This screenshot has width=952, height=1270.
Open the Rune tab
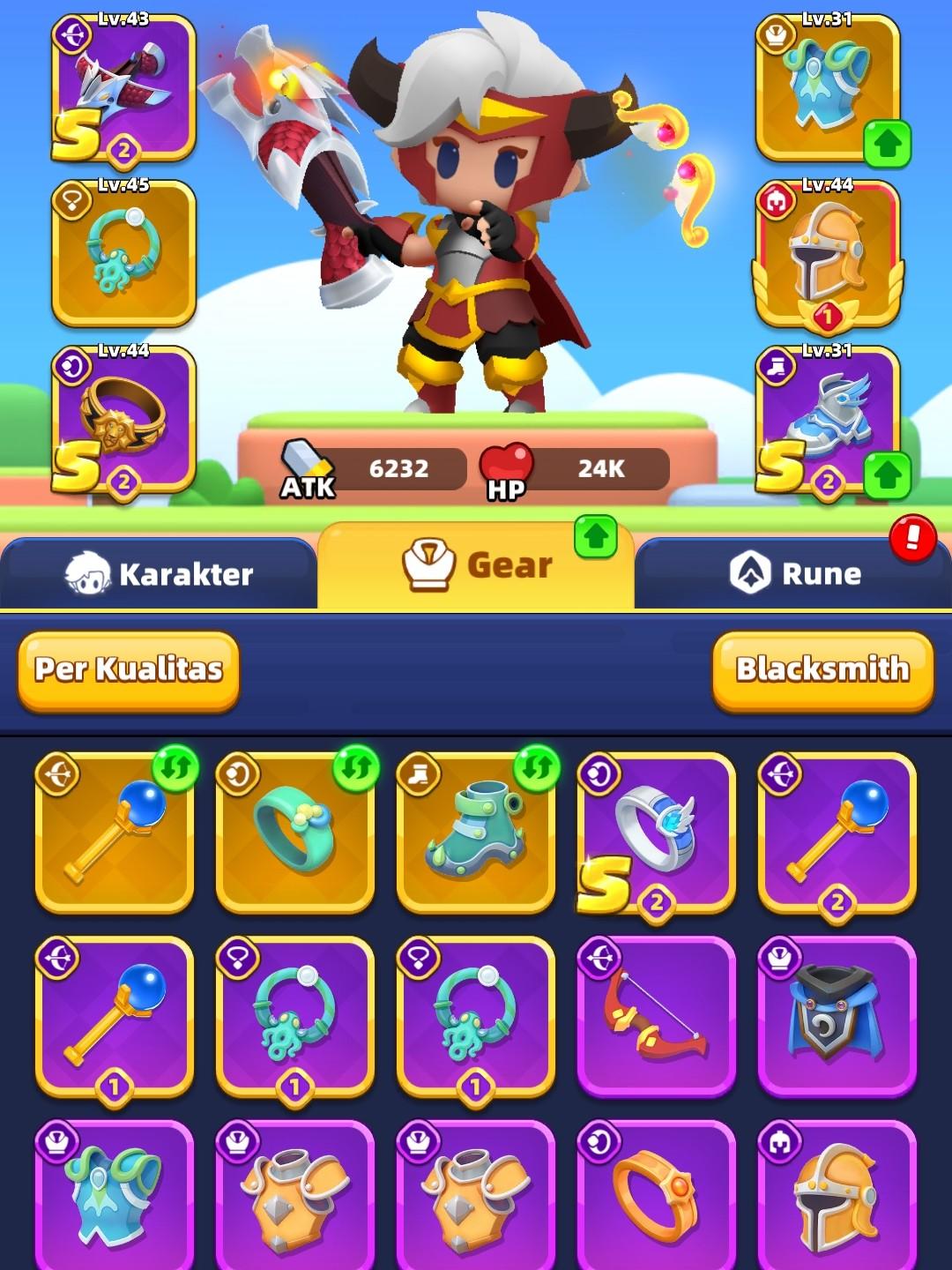(793, 574)
